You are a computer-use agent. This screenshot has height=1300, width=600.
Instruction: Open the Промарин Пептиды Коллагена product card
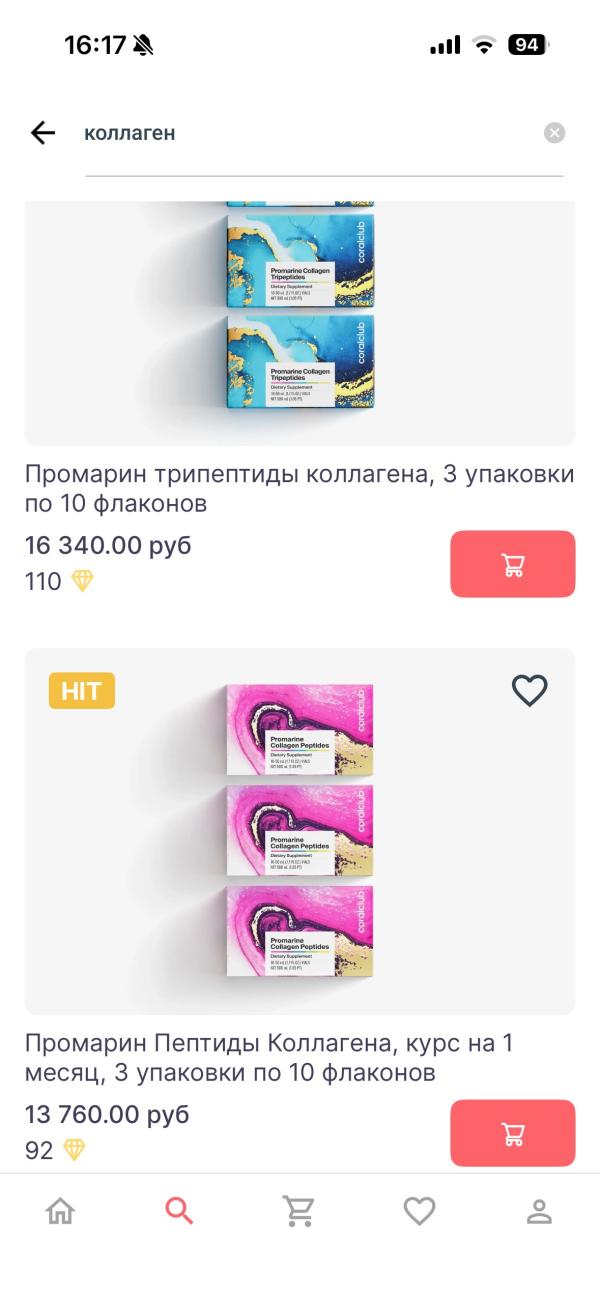click(300, 832)
